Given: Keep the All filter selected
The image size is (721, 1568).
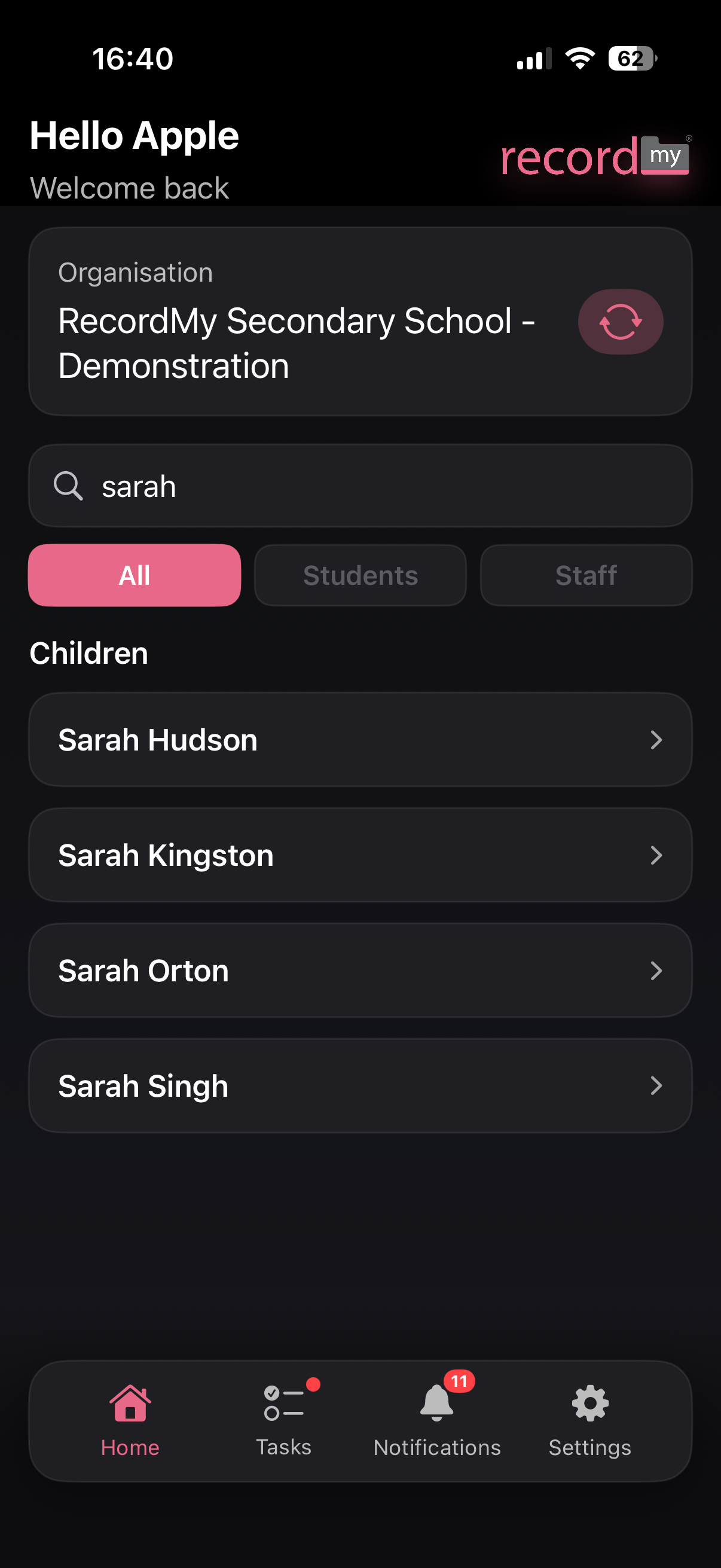Looking at the screenshot, I should (134, 575).
